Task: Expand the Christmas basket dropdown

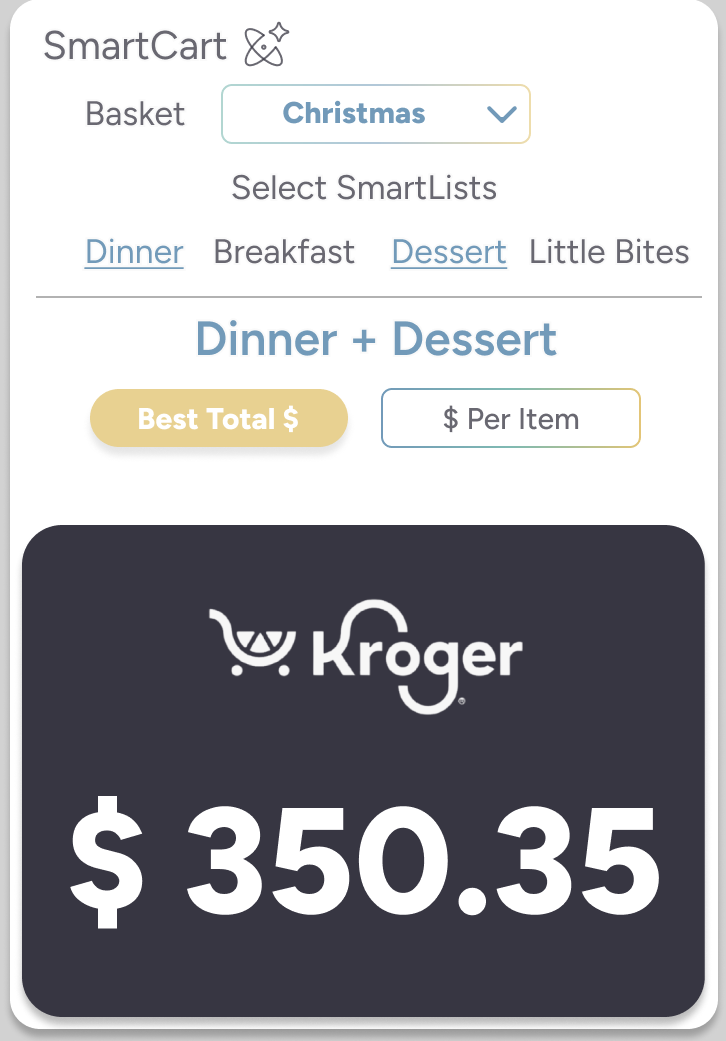Action: 375,114
